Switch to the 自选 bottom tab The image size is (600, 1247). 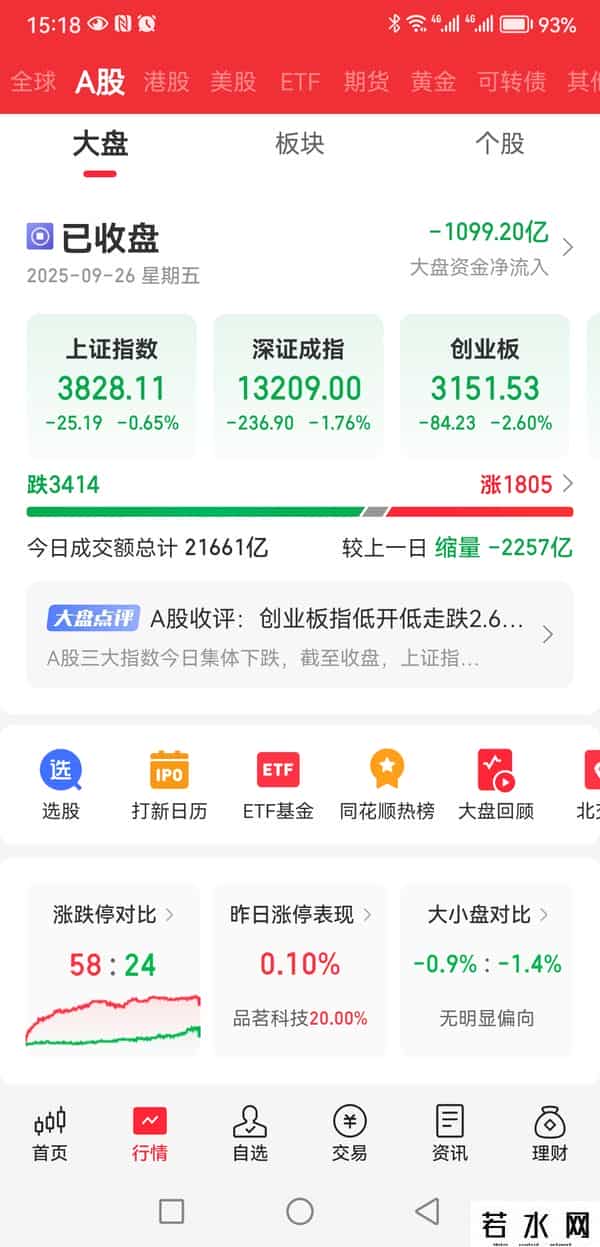click(x=250, y=1133)
